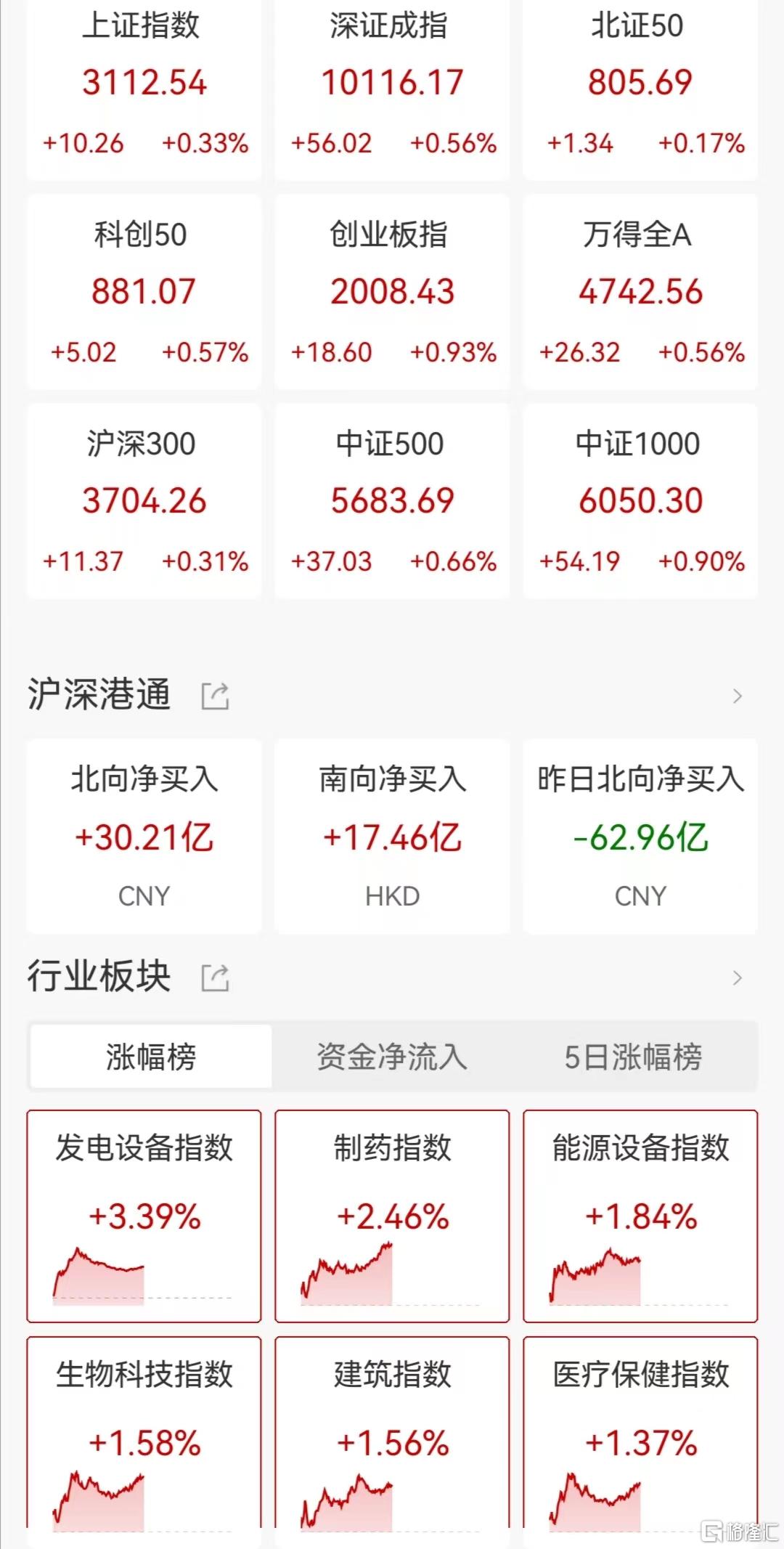784x1549 pixels.
Task: Open the 沪深300 index card
Action: [144, 501]
